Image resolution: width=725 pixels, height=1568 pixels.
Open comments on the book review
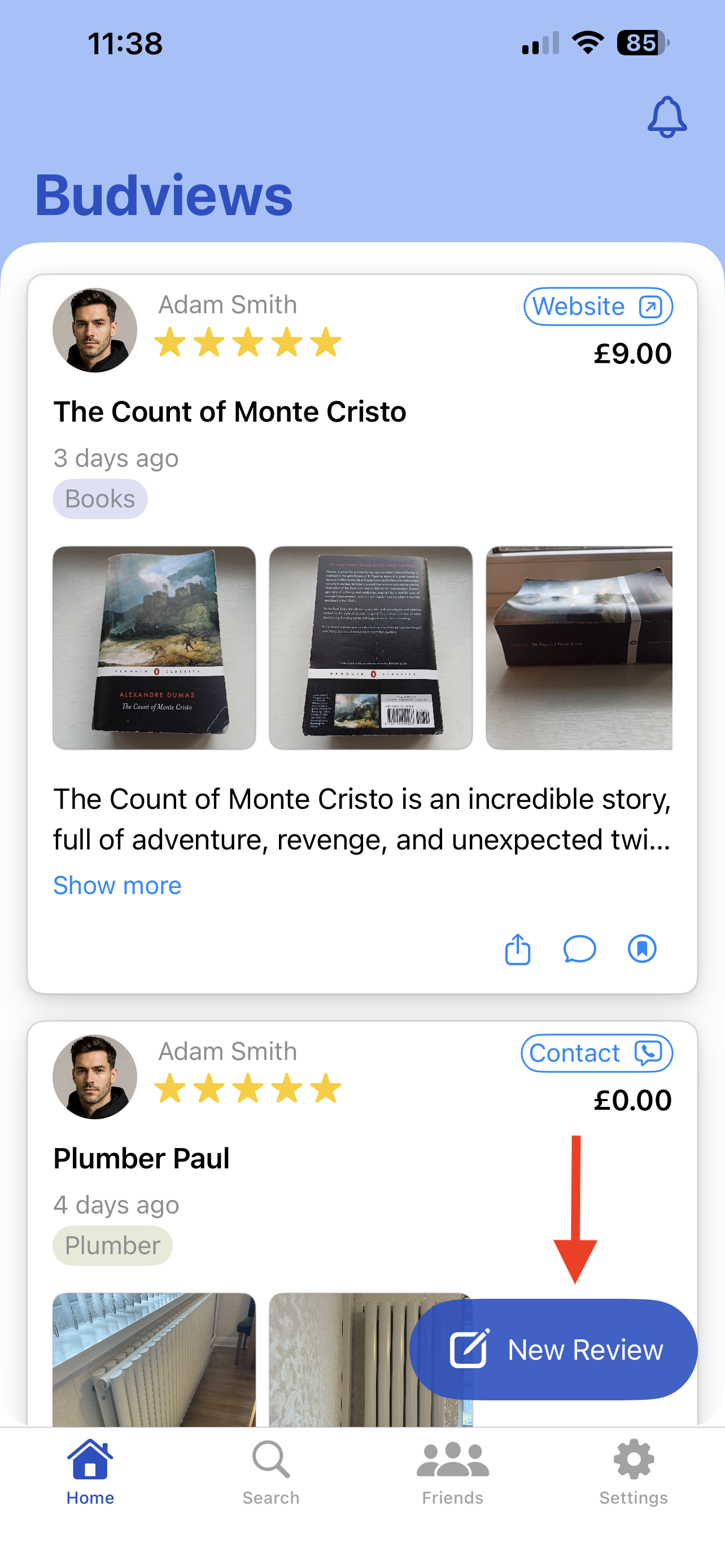click(579, 949)
